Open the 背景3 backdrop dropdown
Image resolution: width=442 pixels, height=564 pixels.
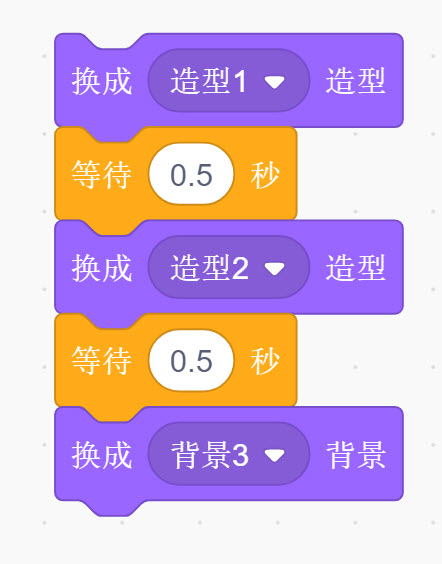point(229,454)
